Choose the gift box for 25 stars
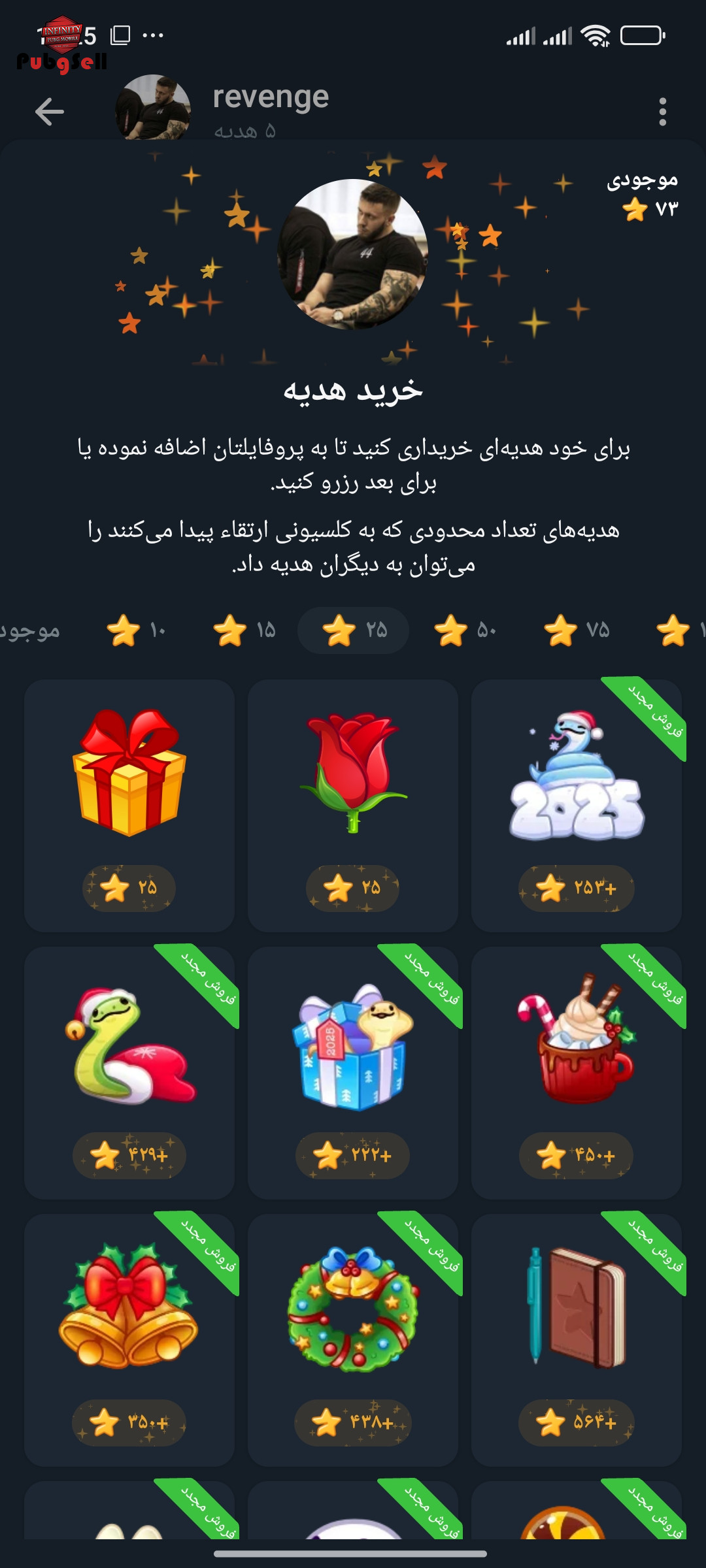706x1568 pixels. 129,806
